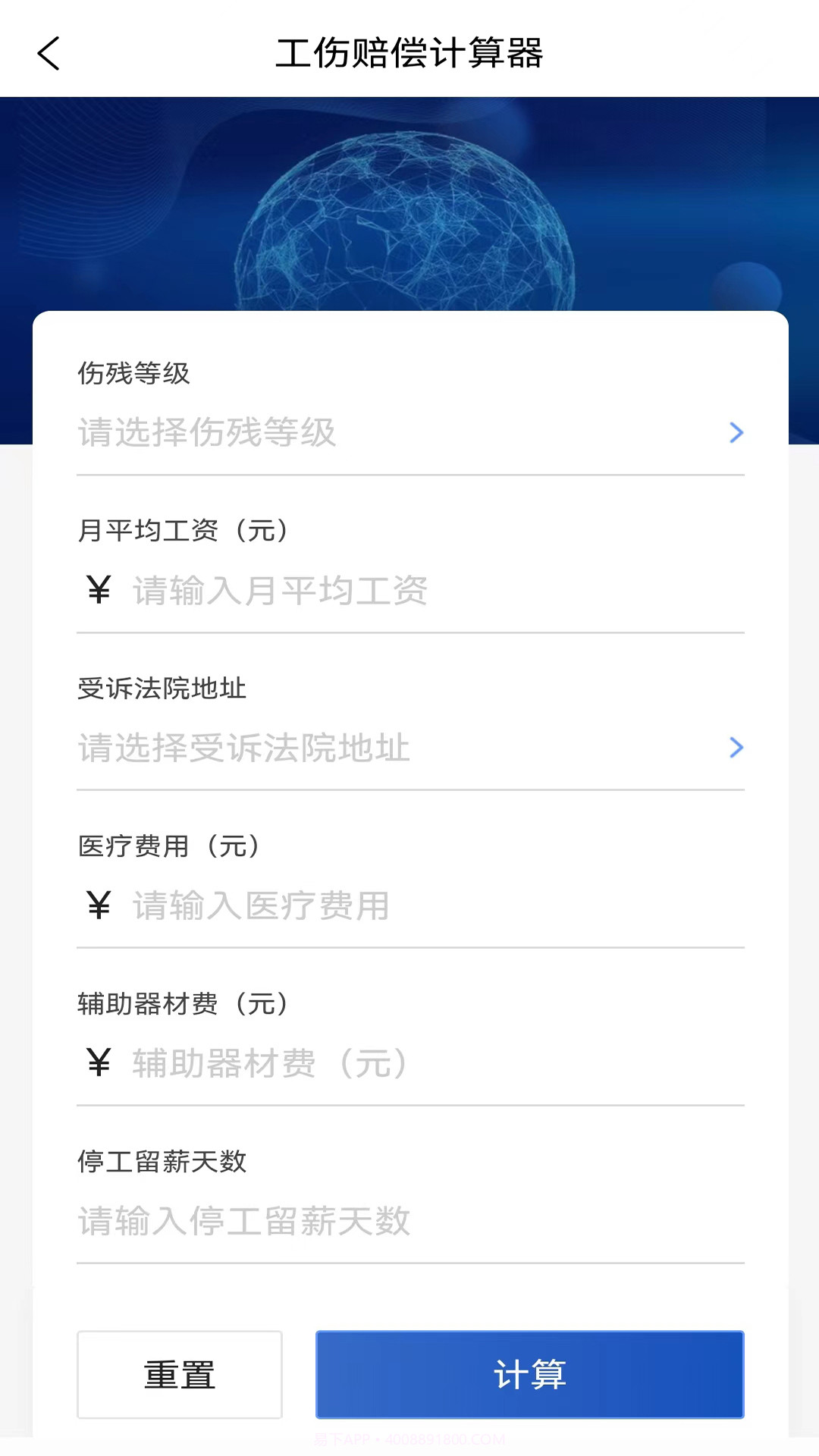Click the 医疗费用（元）section label
This screenshot has height=1456, width=819.
point(168,846)
